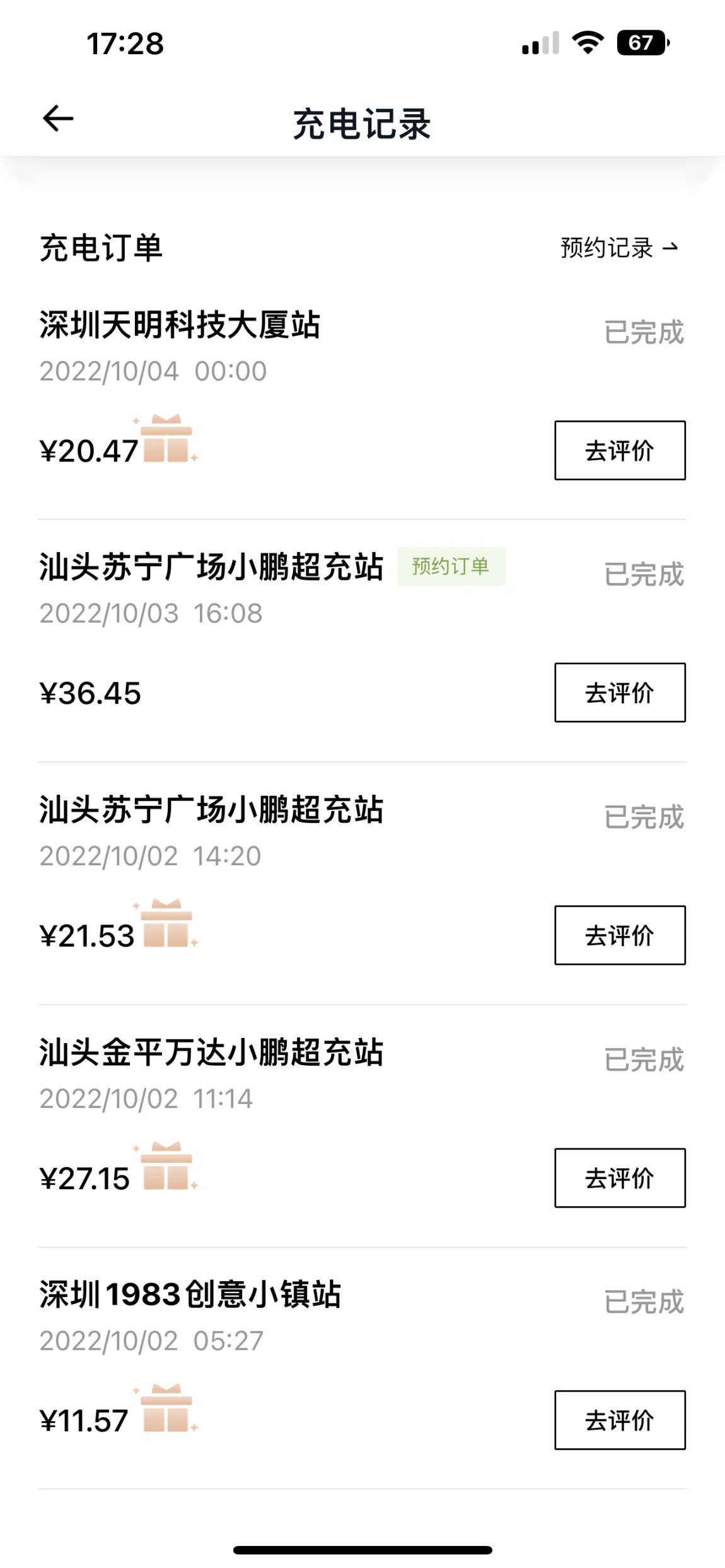
Task: Open the 2022/10/03 16:08 汕头苏宁广场 order
Action: pyautogui.click(x=362, y=641)
